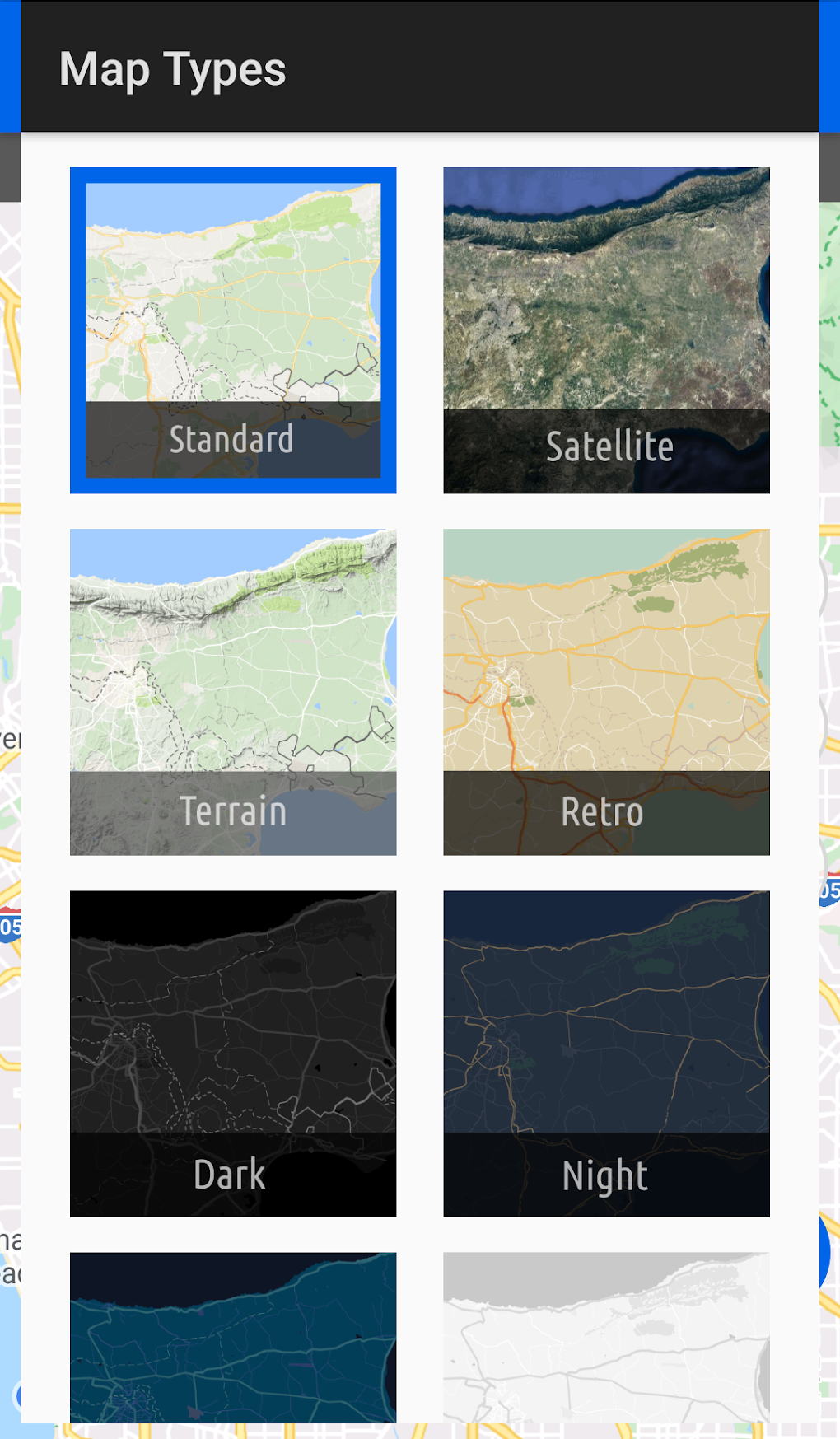Apply the Dark map theme

tap(233, 1054)
